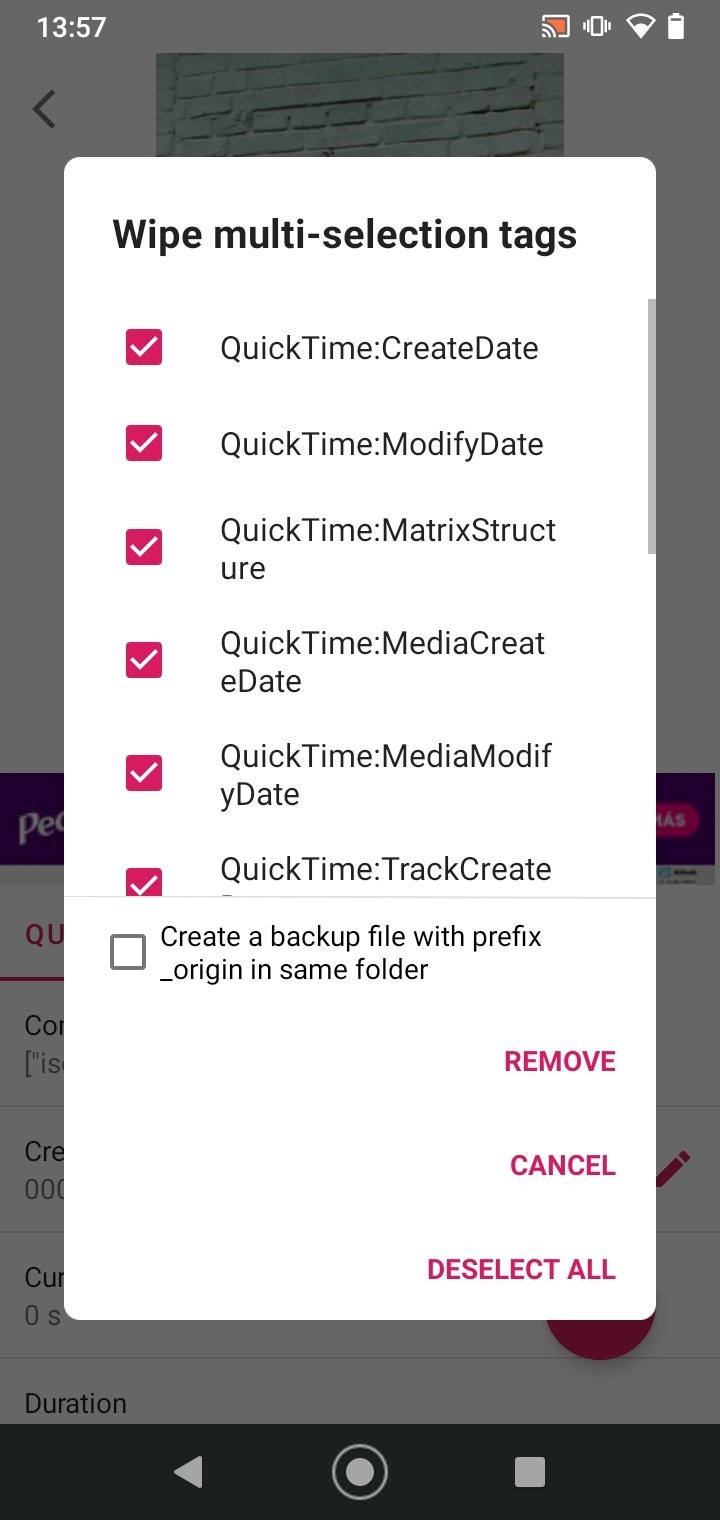Cancel the wipe tags dialog
720x1520 pixels.
click(x=563, y=1165)
